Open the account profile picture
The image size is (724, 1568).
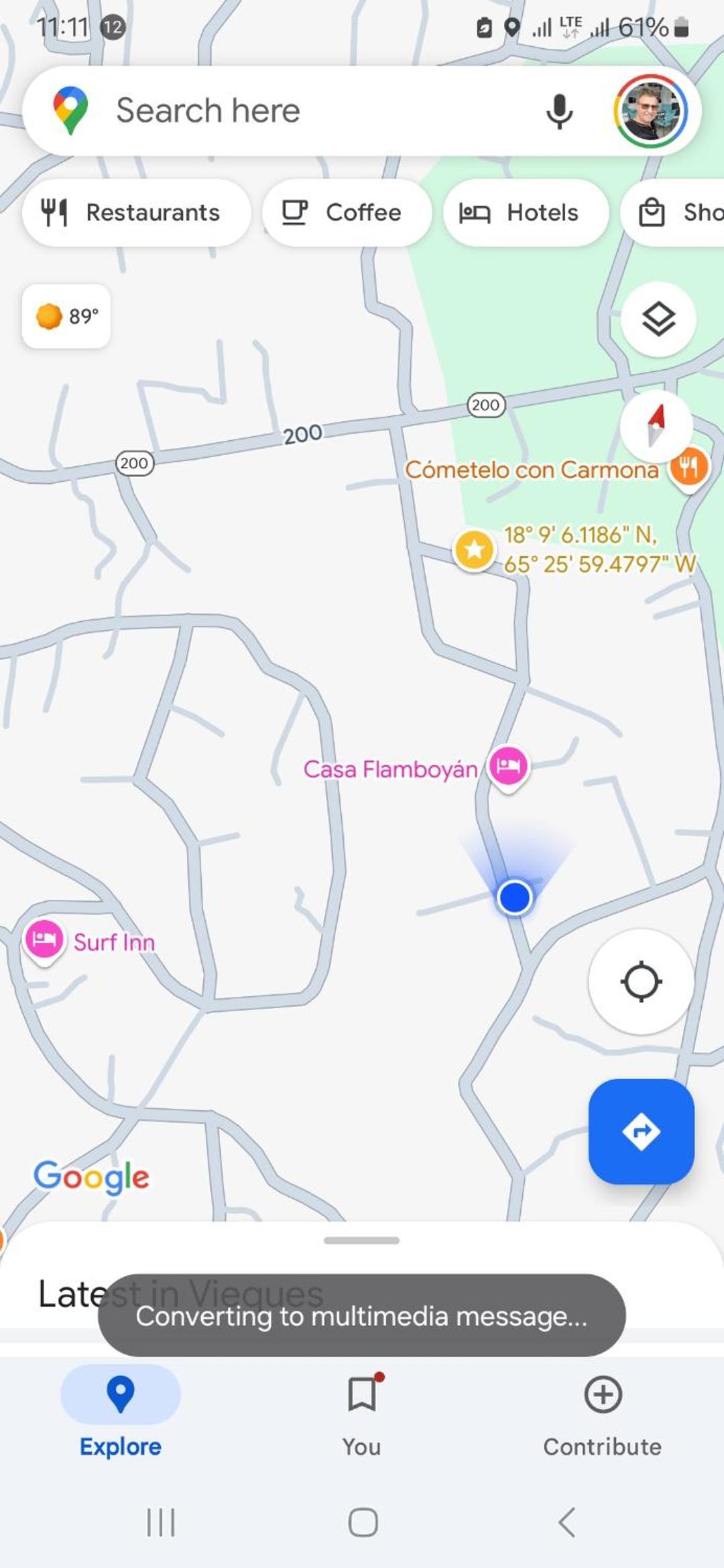650,111
